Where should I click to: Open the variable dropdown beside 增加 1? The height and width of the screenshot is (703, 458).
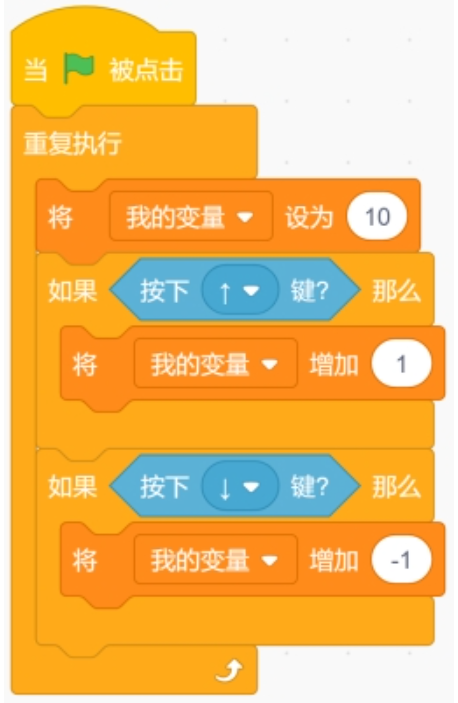pos(216,364)
